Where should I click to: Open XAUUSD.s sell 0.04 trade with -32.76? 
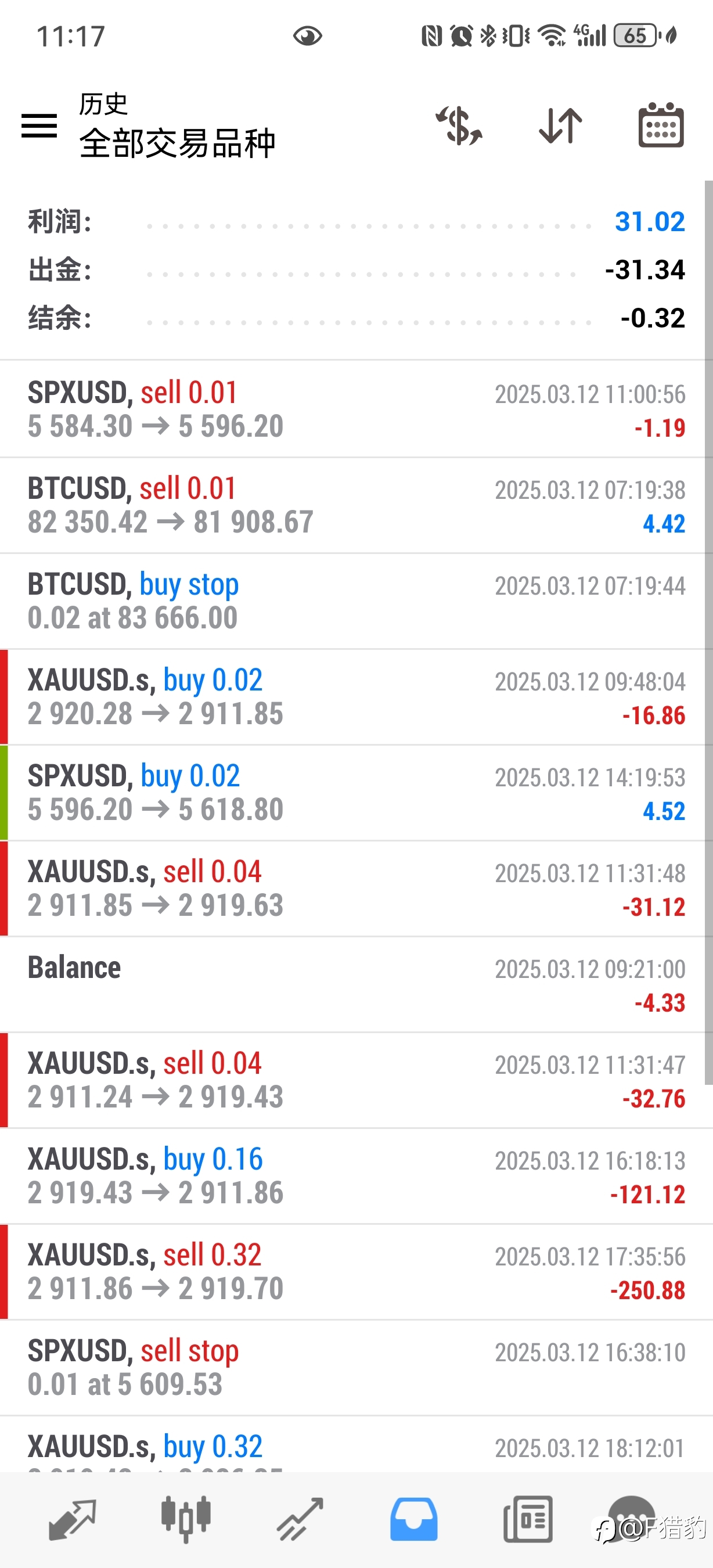(x=356, y=1080)
